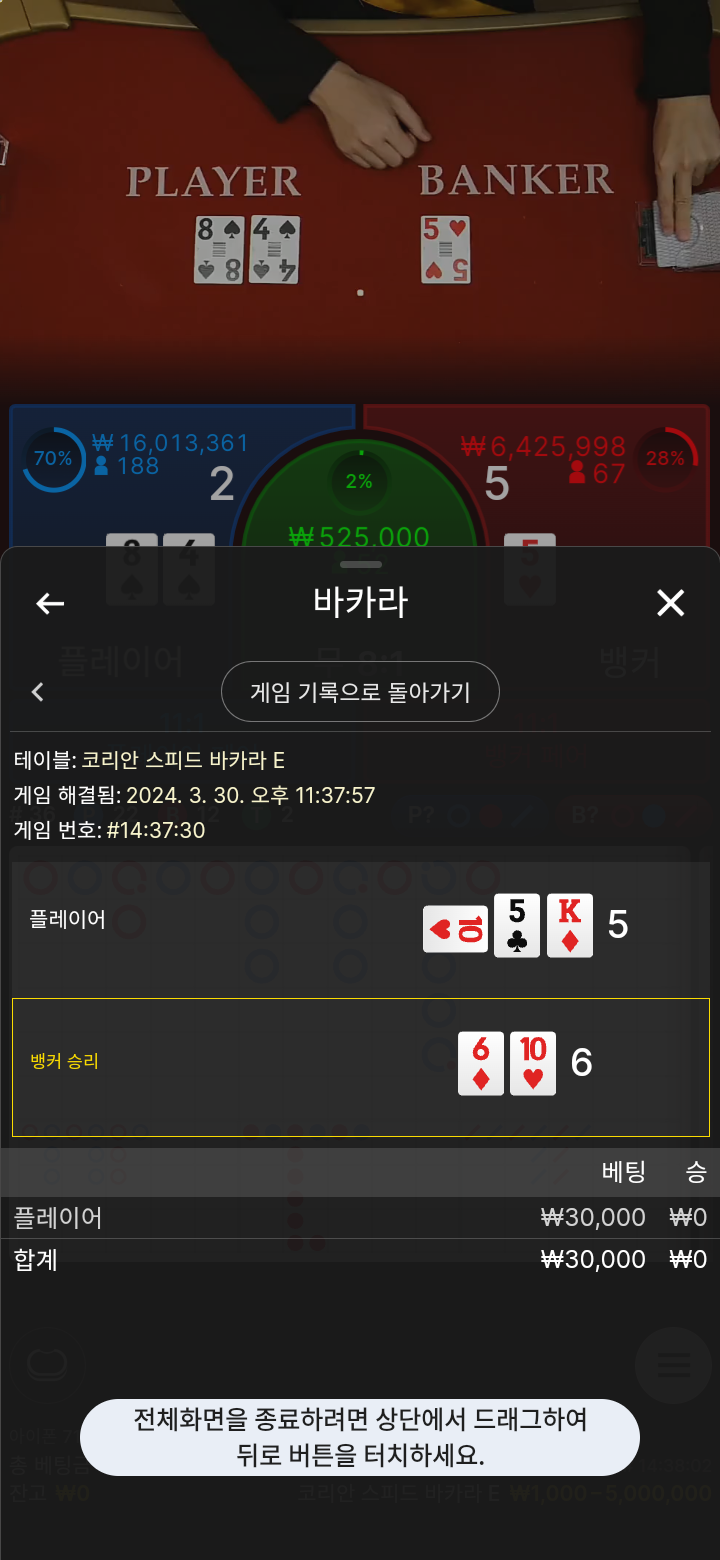Image resolution: width=720 pixels, height=1560 pixels.
Task: Tap 게임 기록으로 돌아가기 button
Action: (x=360, y=692)
